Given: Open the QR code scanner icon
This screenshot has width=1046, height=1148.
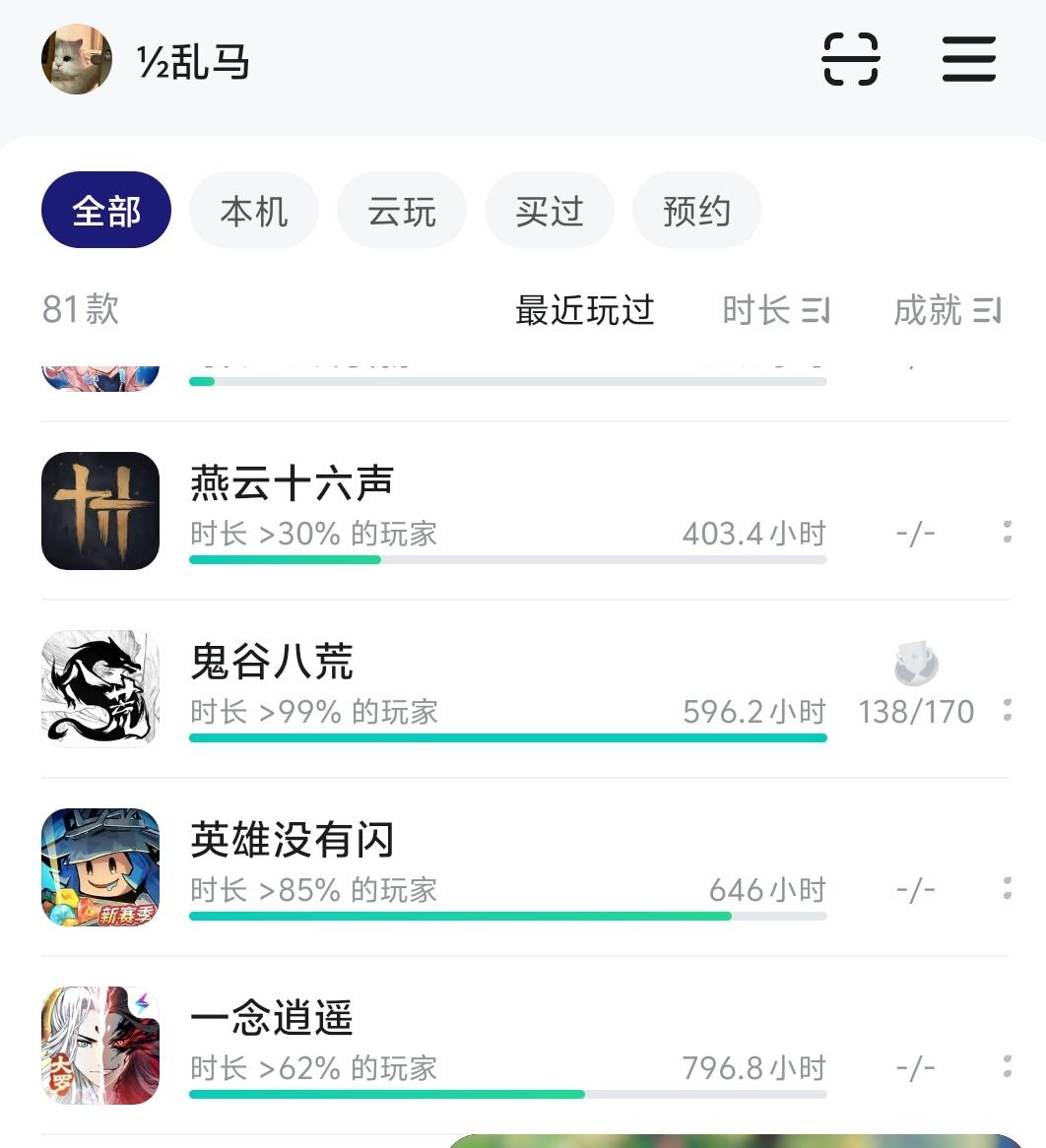Looking at the screenshot, I should [850, 59].
